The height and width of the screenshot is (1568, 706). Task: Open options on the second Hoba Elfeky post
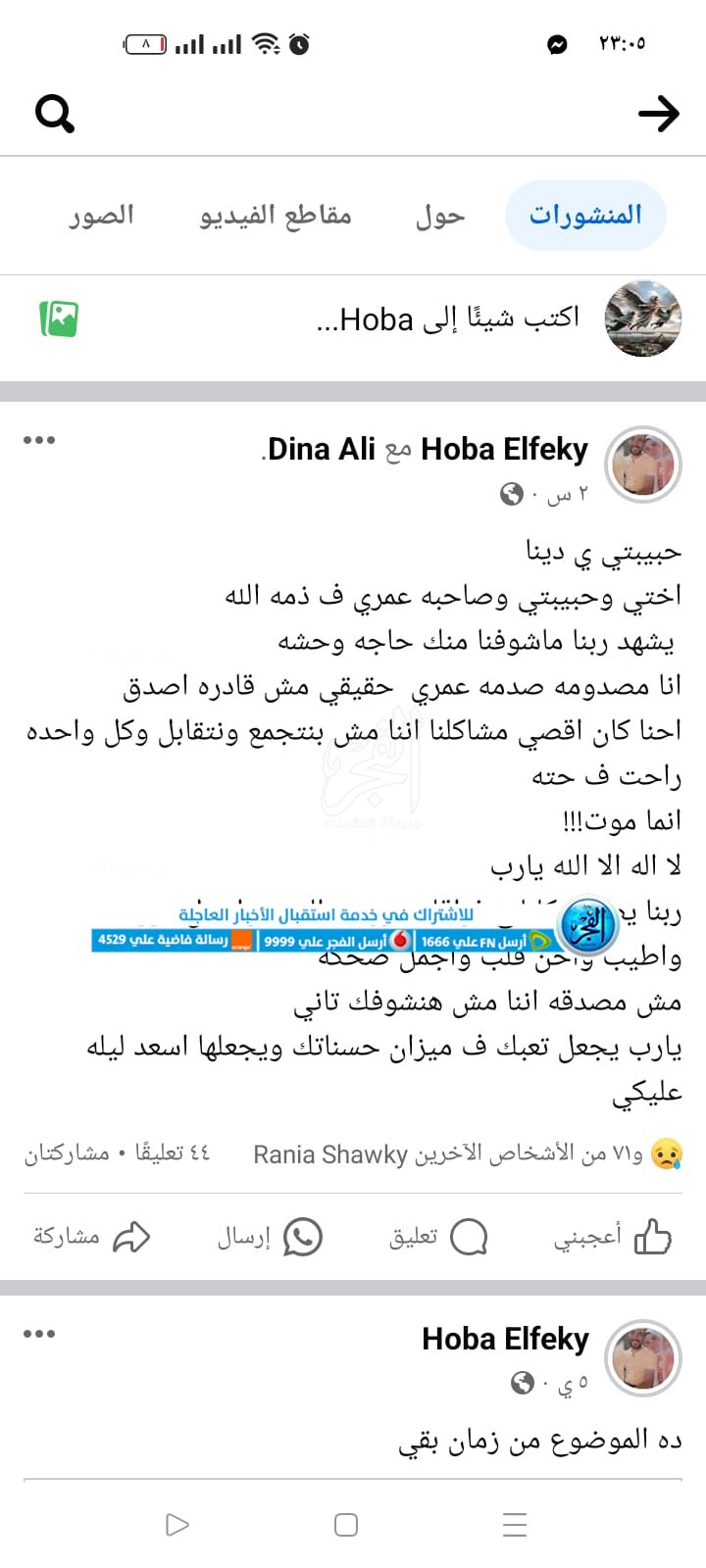click(x=39, y=1334)
